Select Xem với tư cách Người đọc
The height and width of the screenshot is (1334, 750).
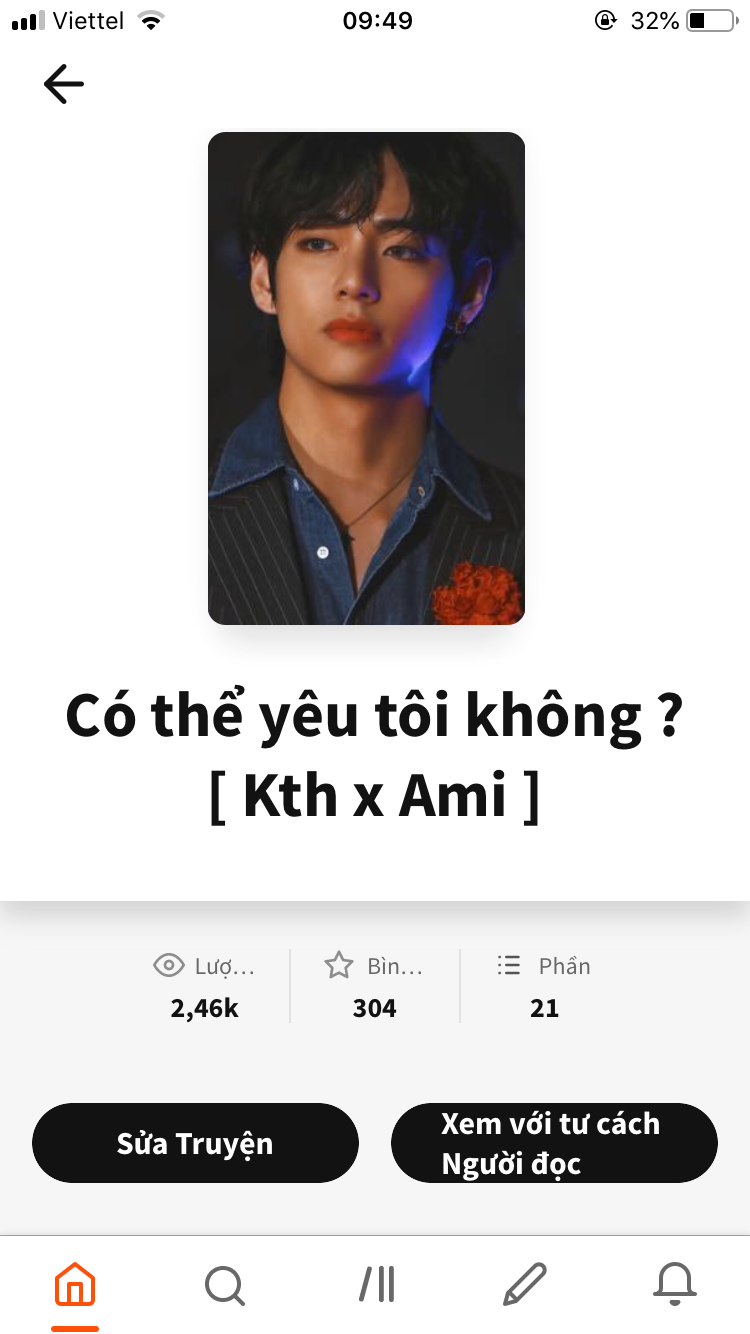coord(554,1143)
